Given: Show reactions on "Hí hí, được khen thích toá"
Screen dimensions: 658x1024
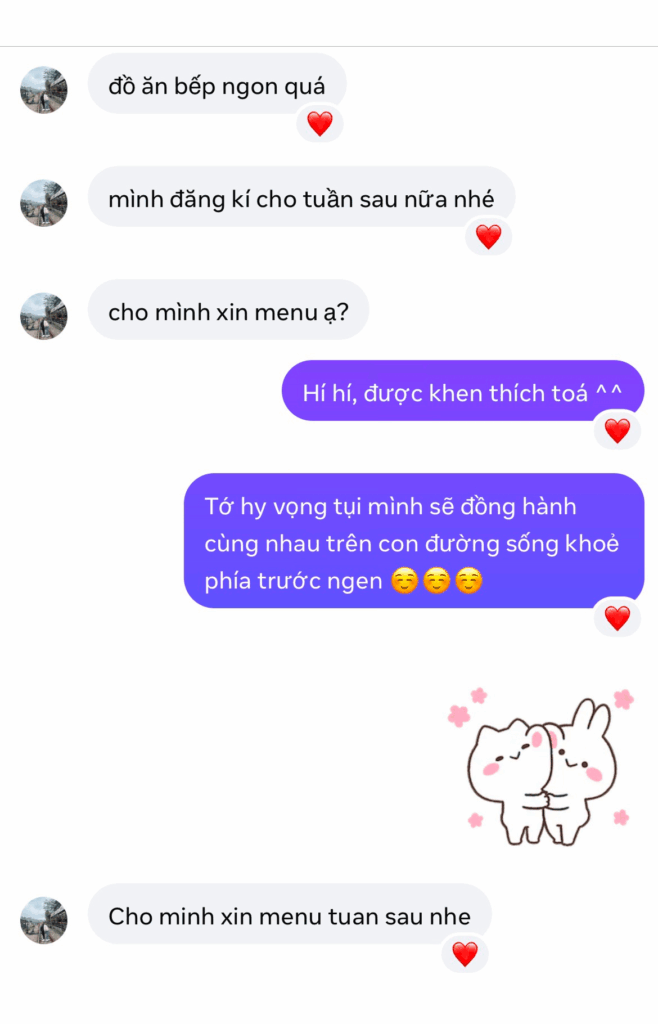Looking at the screenshot, I should [617, 431].
